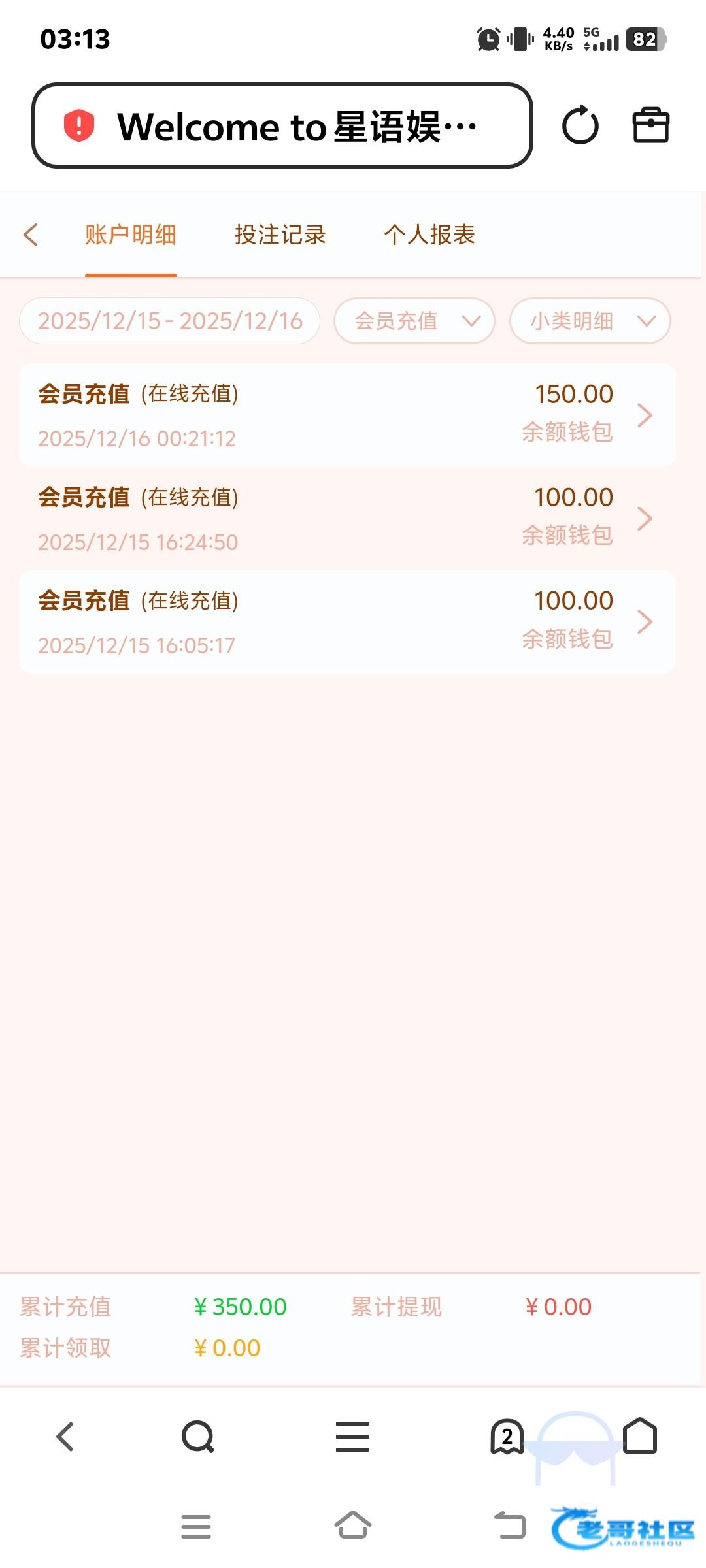Select the 账户明细 tab

[x=131, y=235]
